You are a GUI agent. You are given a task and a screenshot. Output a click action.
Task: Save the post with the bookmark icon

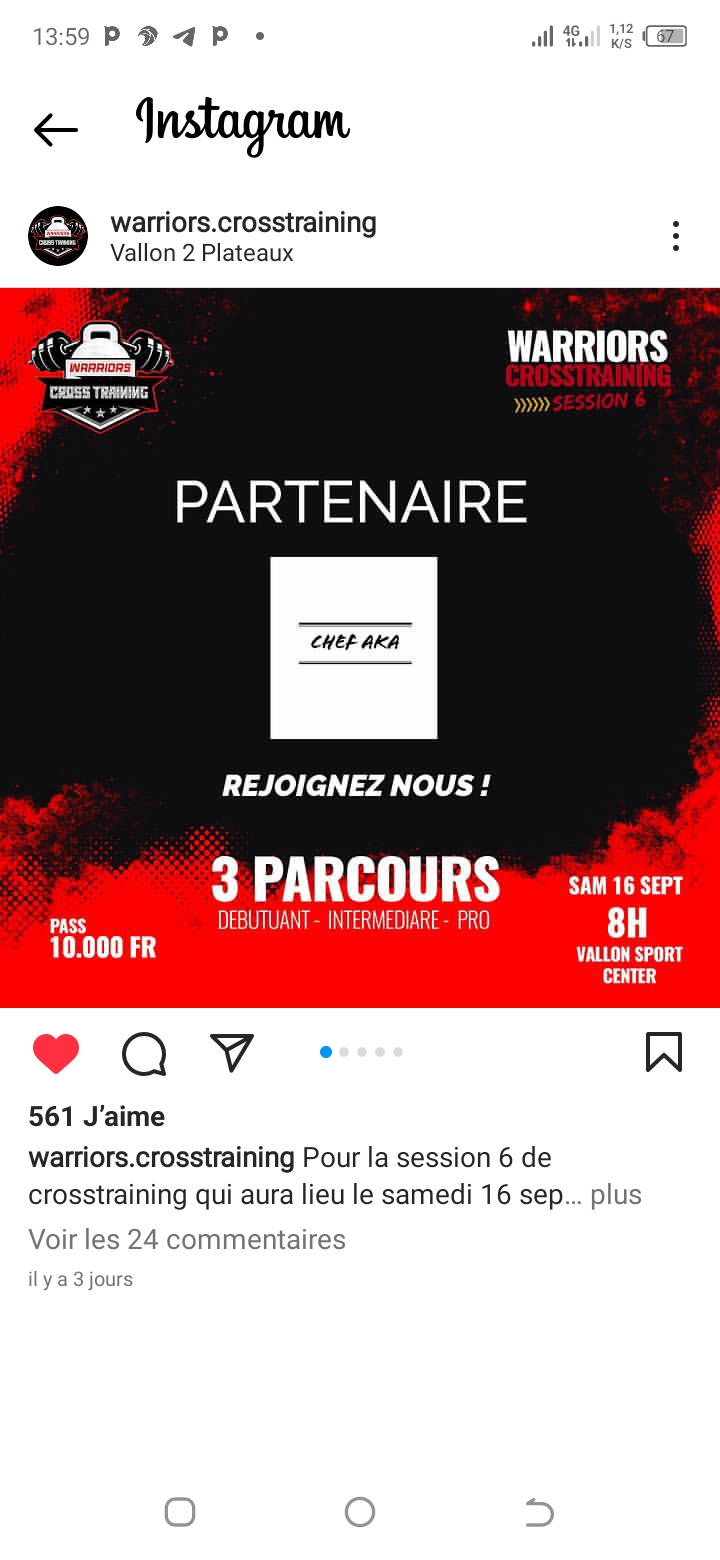pos(664,1052)
